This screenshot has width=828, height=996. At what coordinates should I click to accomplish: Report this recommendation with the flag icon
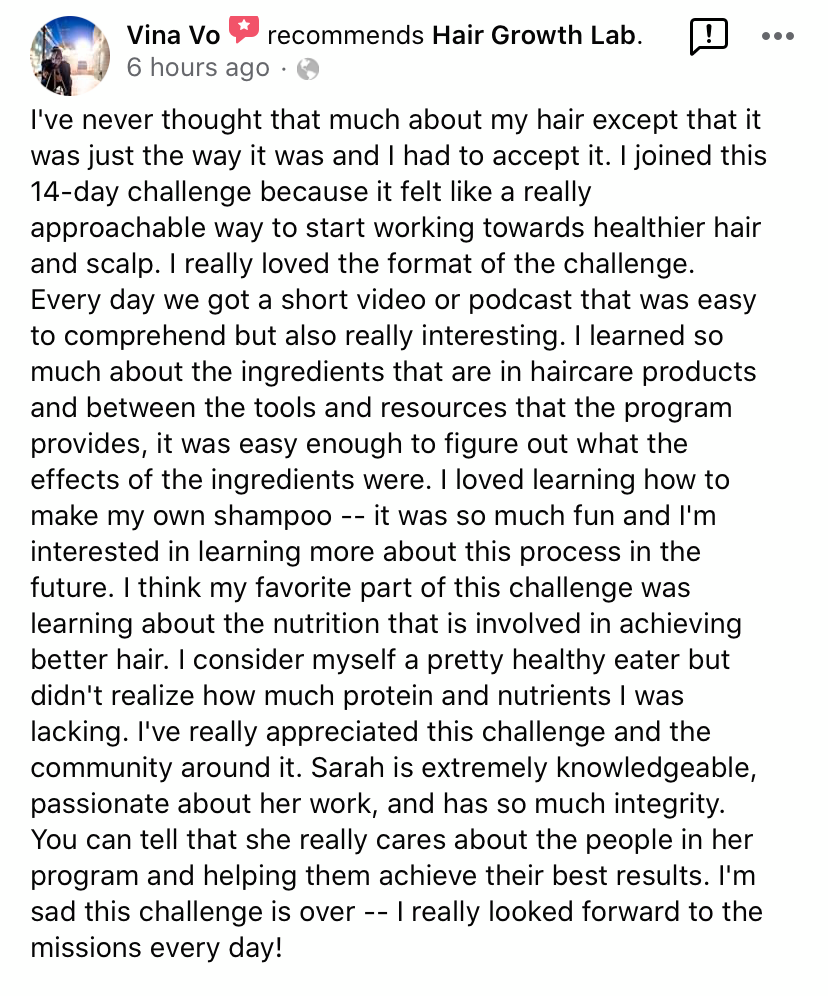coord(708,38)
